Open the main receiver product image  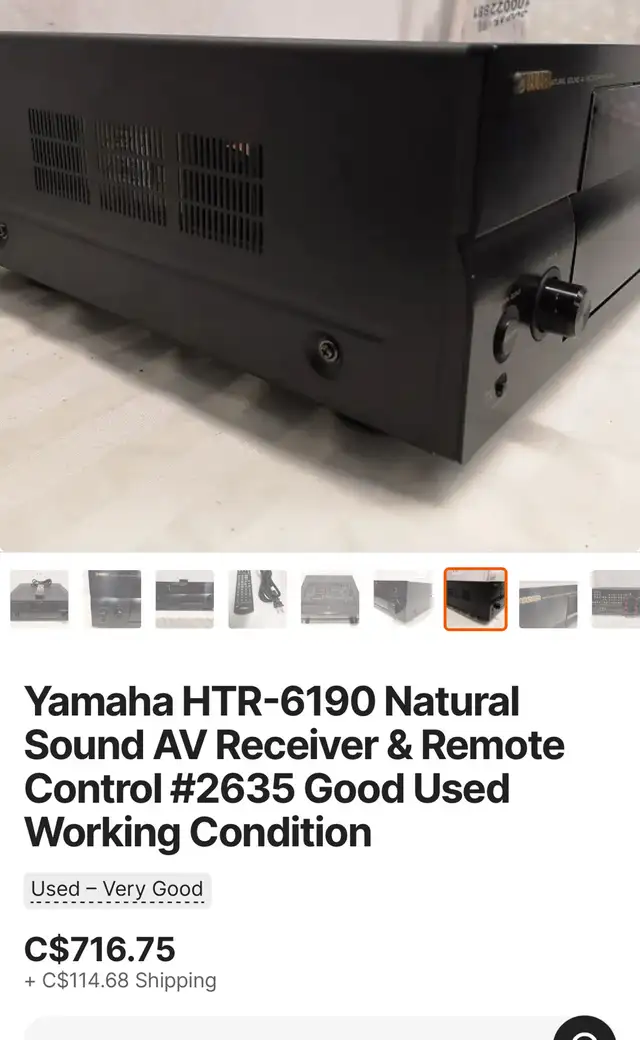tap(320, 276)
